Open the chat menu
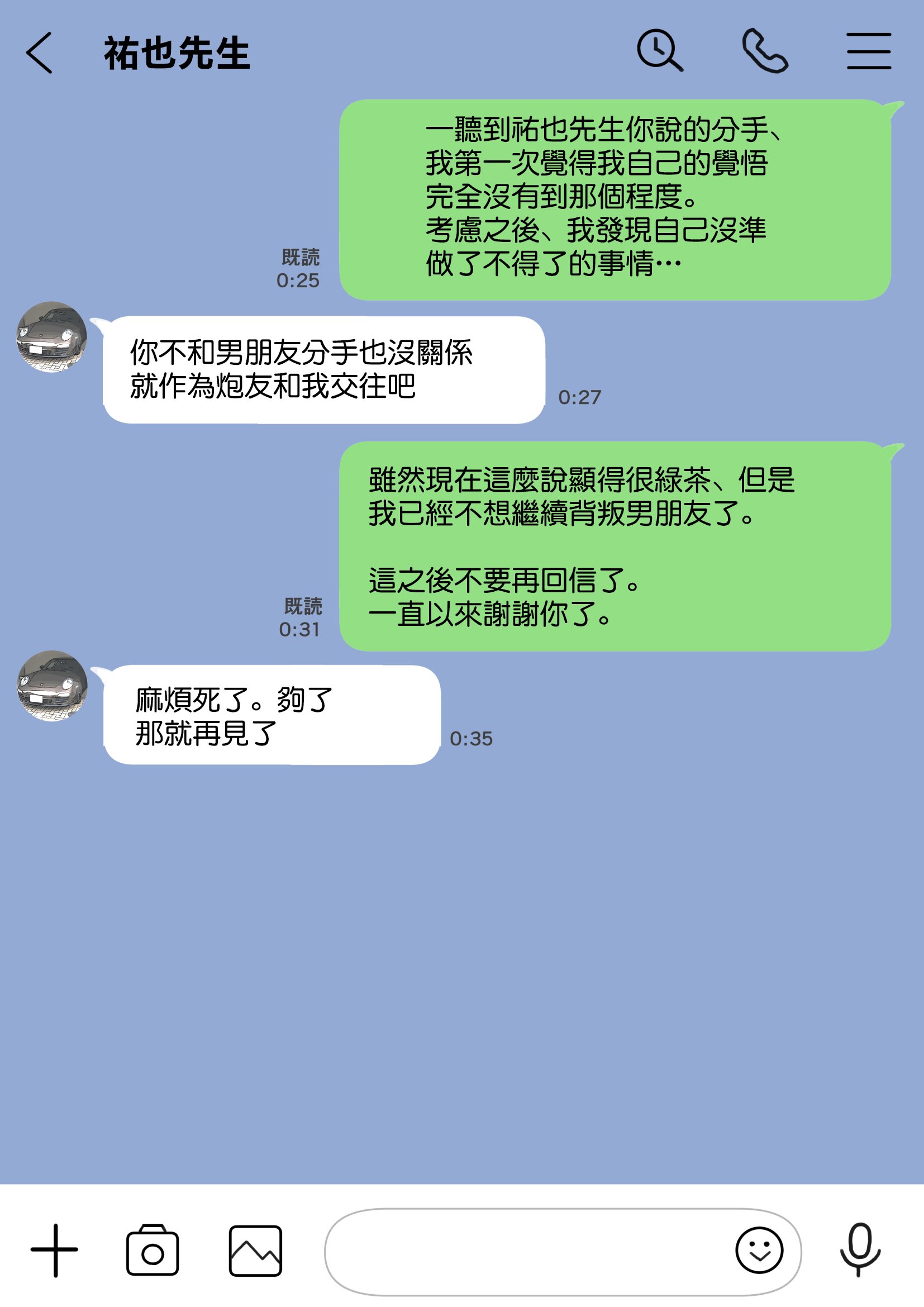The height and width of the screenshot is (1307, 924). click(868, 51)
